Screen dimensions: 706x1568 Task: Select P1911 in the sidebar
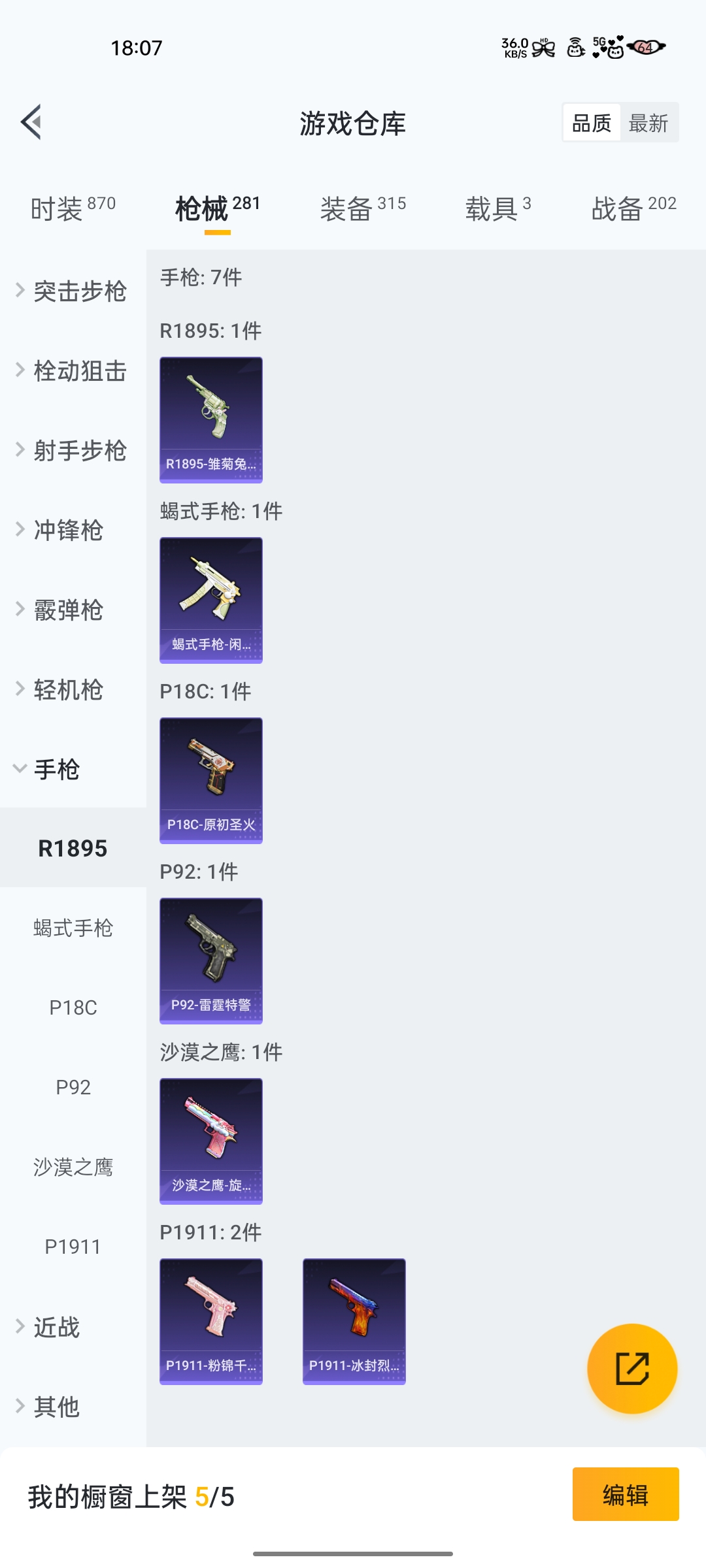tap(73, 1247)
